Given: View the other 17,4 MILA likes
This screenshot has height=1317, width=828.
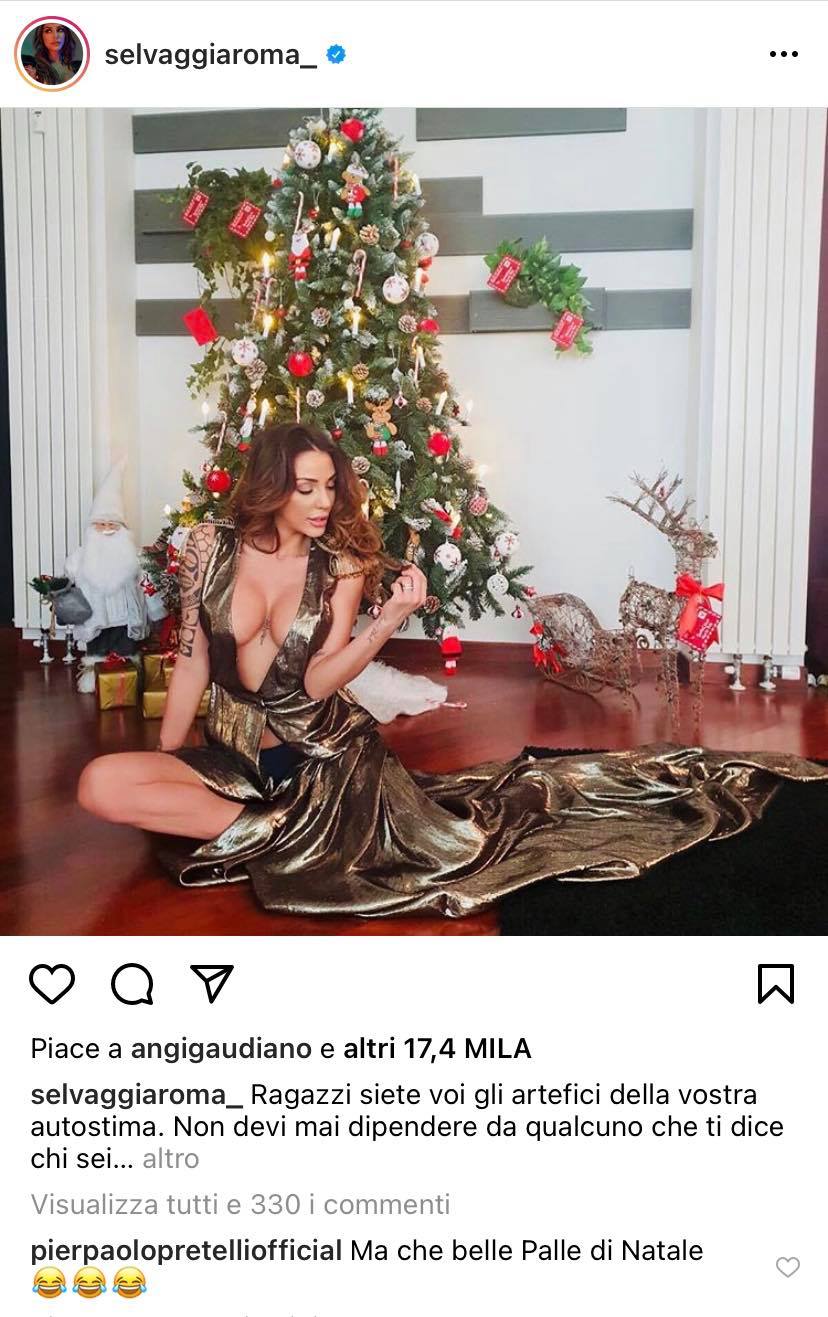Looking at the screenshot, I should point(437,1048).
